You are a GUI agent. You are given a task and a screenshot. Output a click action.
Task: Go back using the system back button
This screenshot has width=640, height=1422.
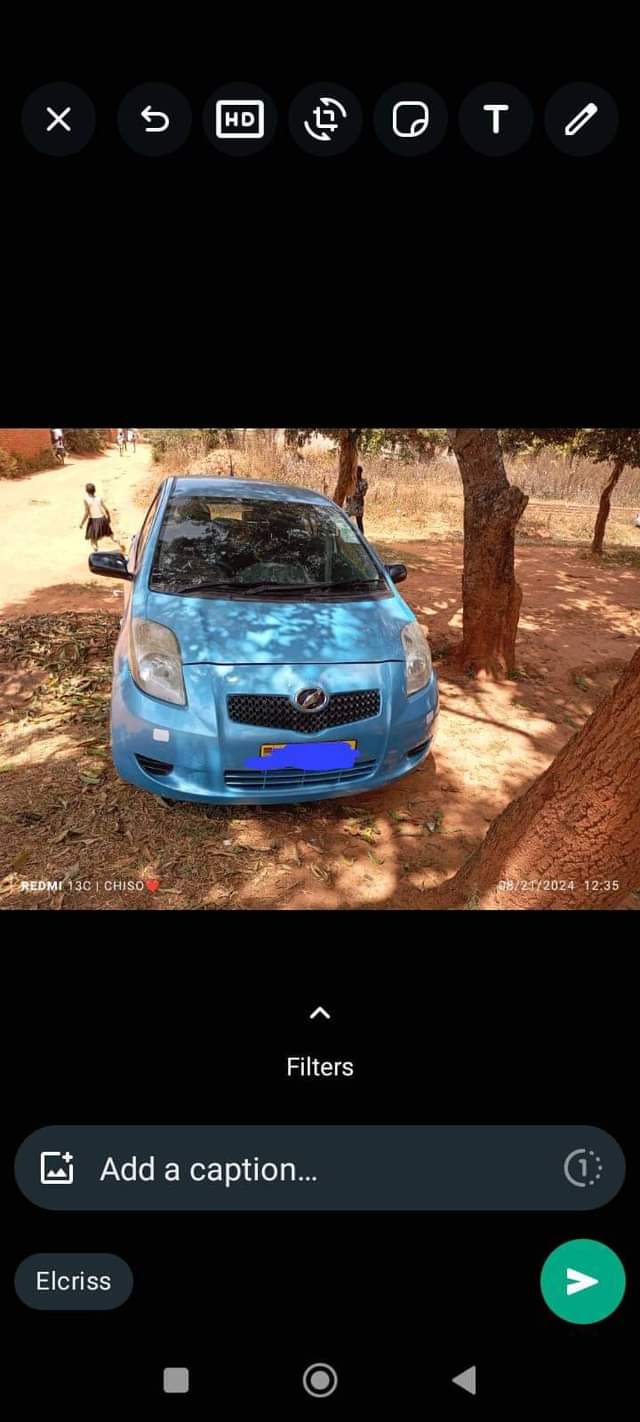click(x=463, y=1380)
